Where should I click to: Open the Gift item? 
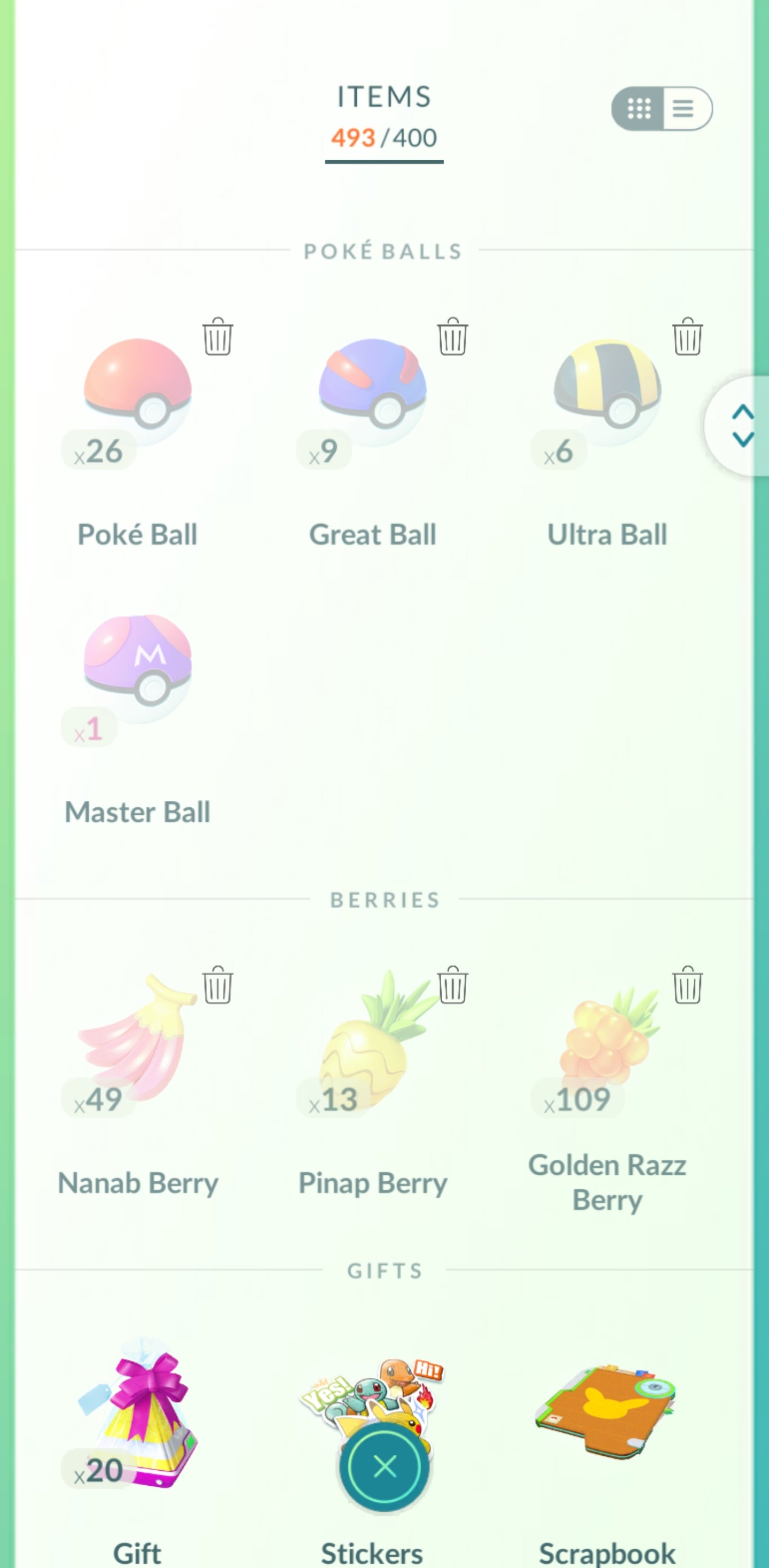point(137,1412)
